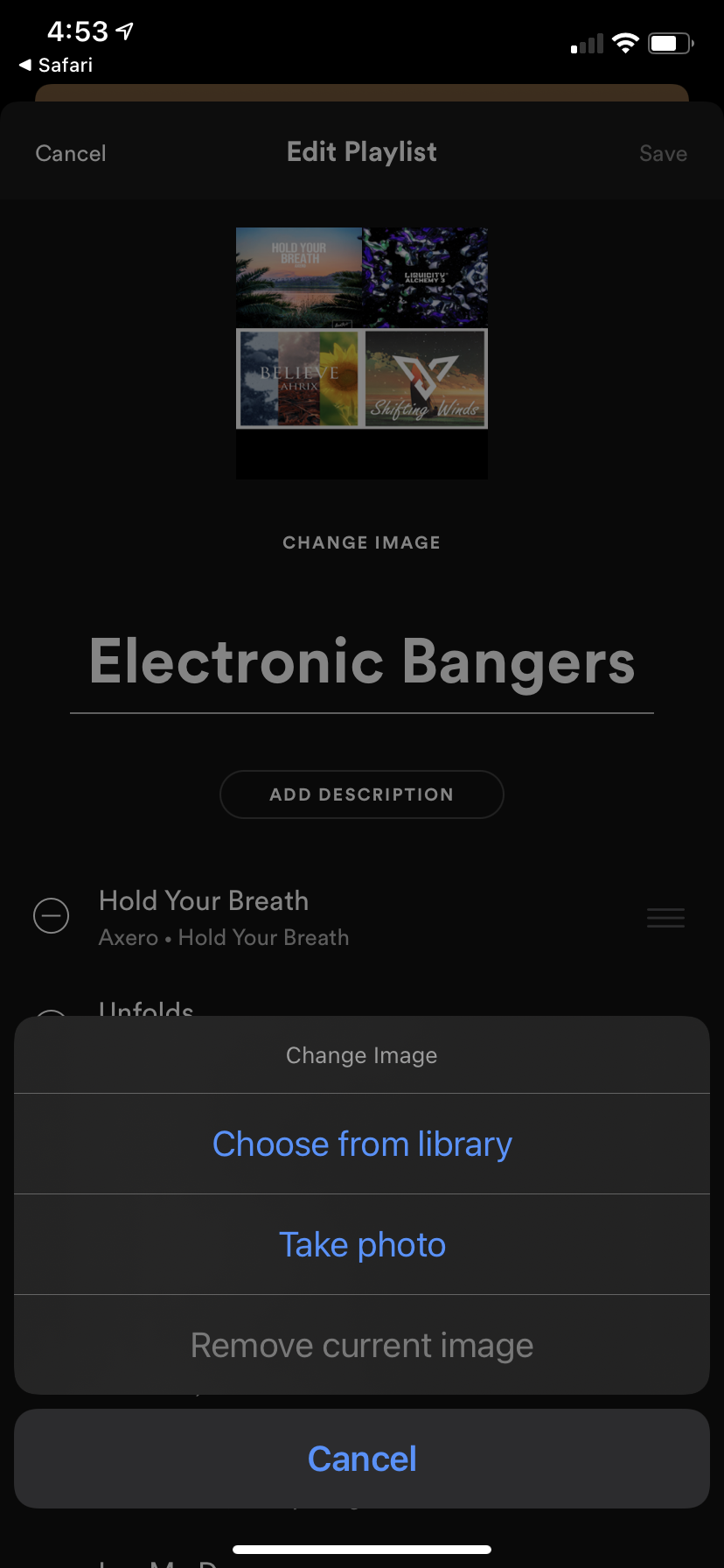The width and height of the screenshot is (724, 1568).
Task: Select Choose from library option
Action: point(361,1144)
